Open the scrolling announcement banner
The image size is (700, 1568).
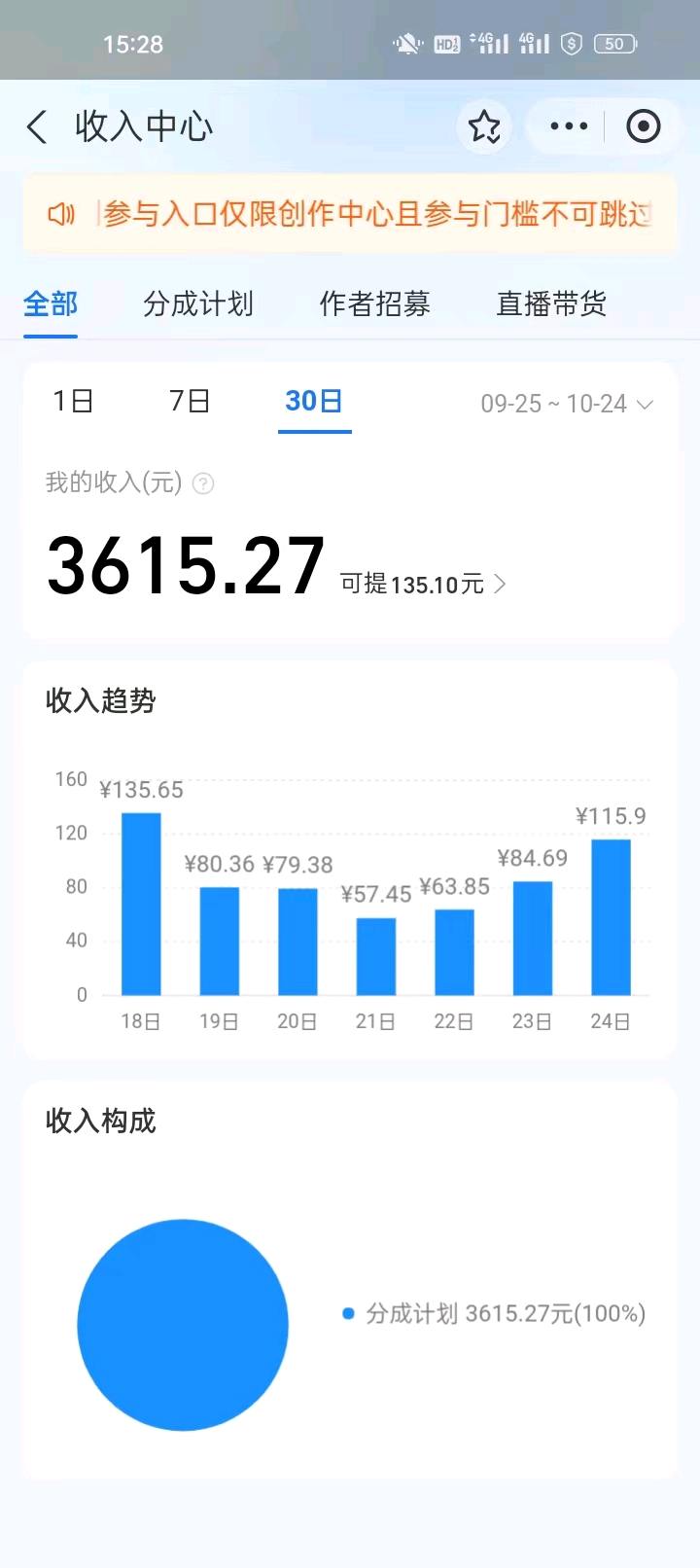[x=350, y=214]
